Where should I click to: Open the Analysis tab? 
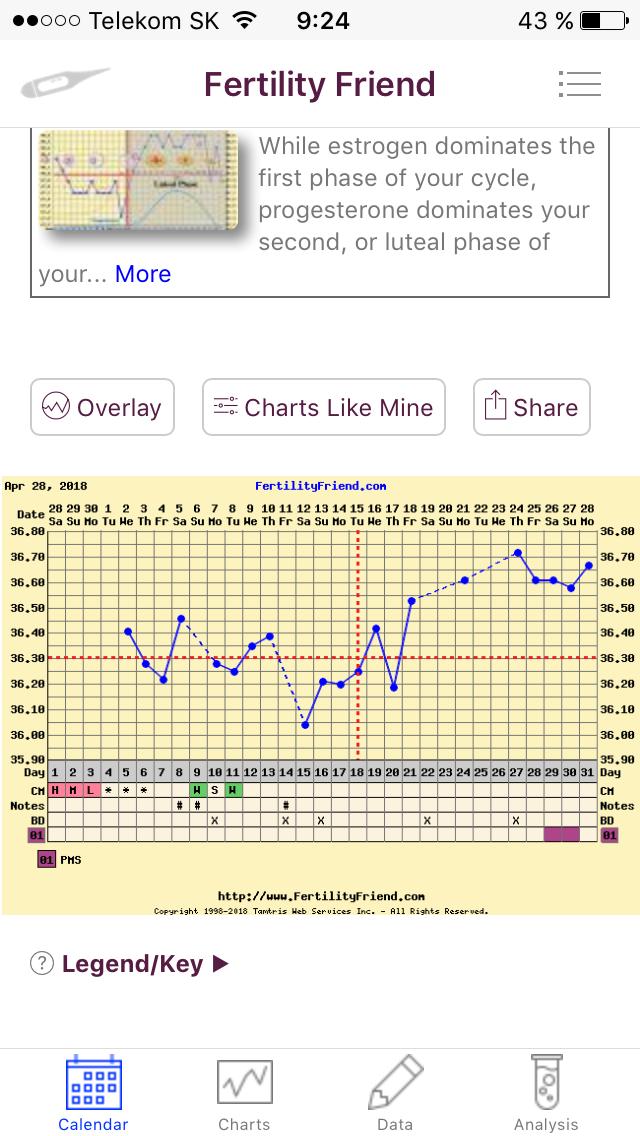[546, 1094]
